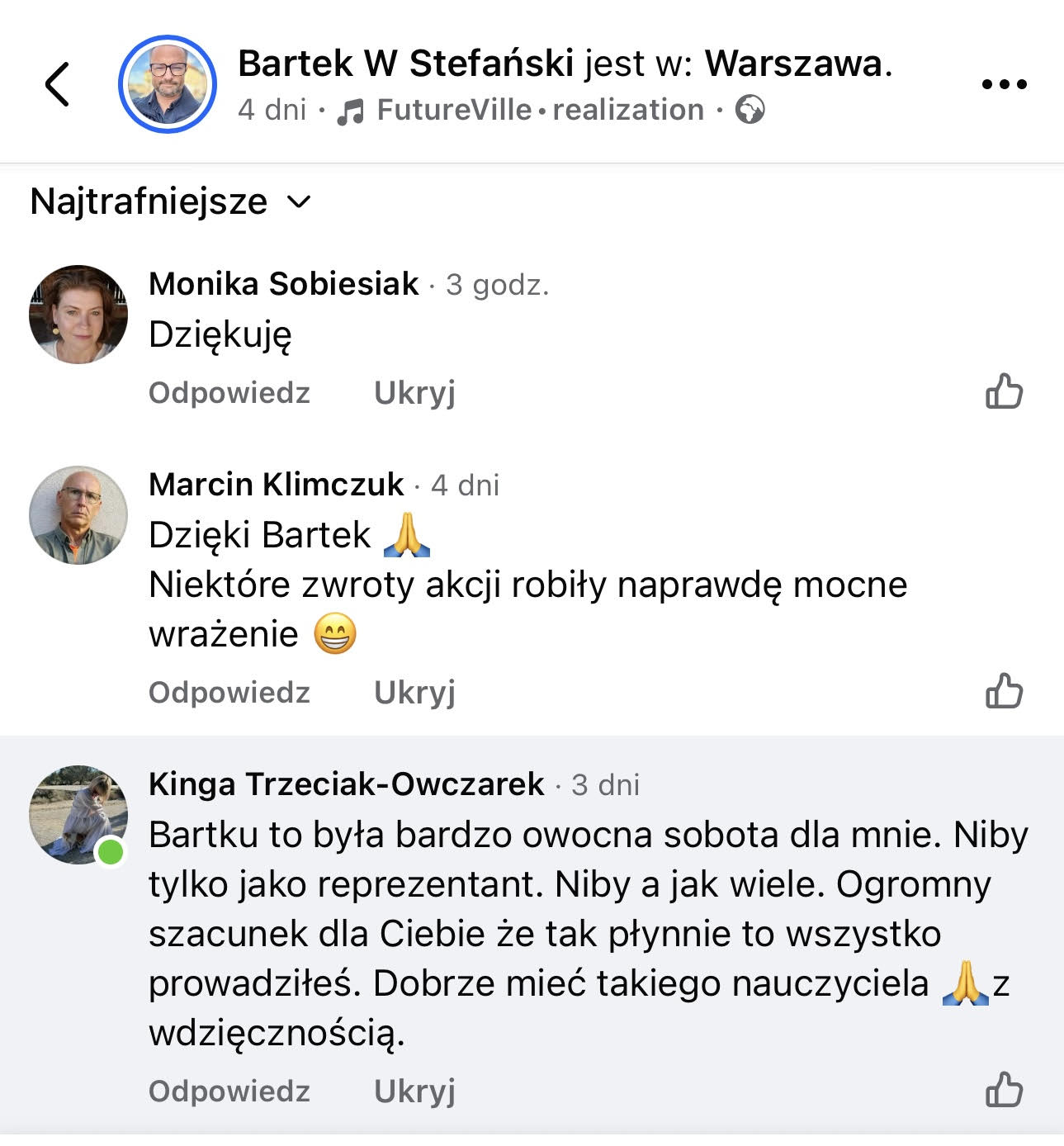Expand the Najtrafniejsze sort dropdown
Screen dimensions: 1064x1146
[x=170, y=201]
